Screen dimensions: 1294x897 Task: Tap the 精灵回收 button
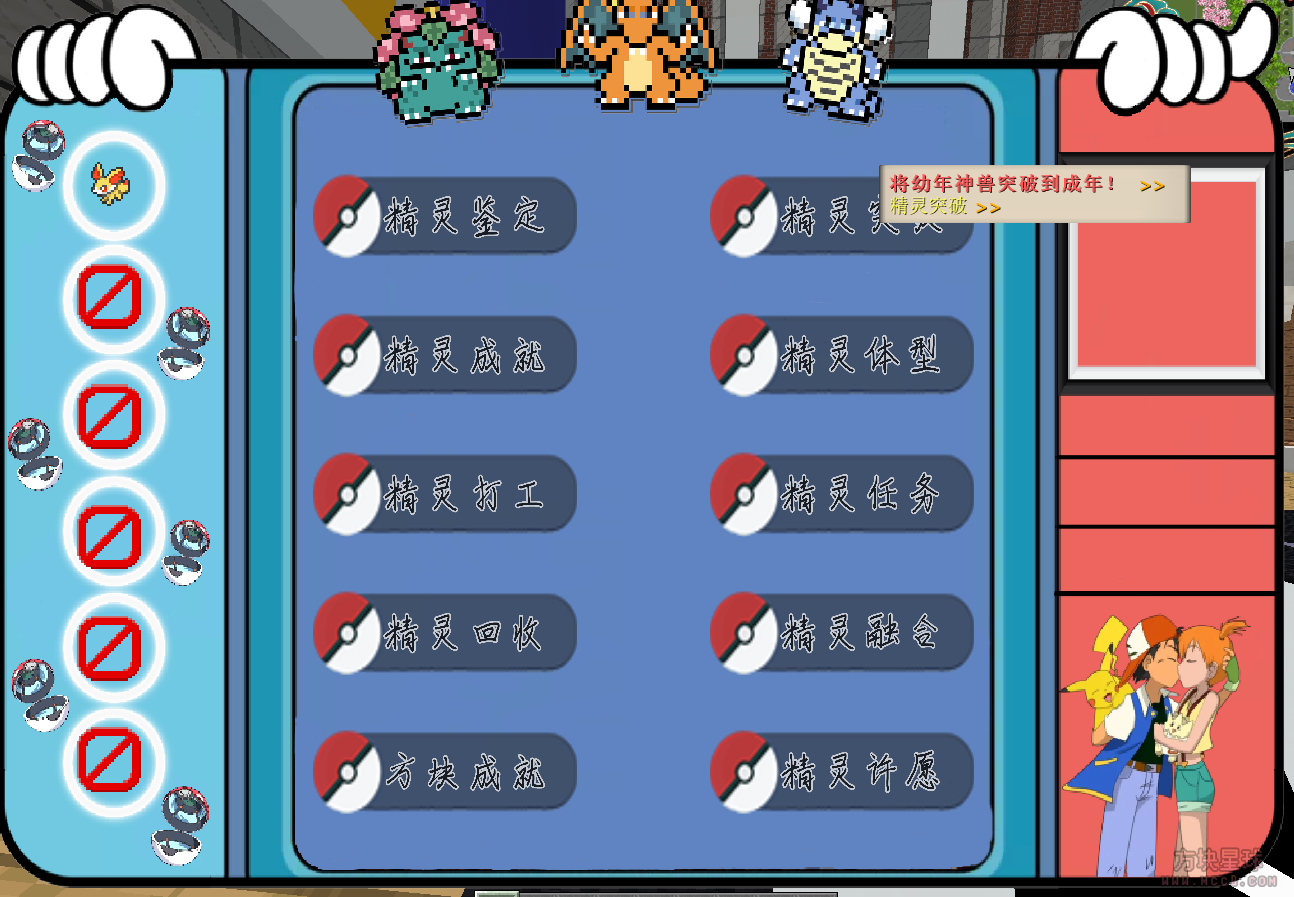click(446, 633)
